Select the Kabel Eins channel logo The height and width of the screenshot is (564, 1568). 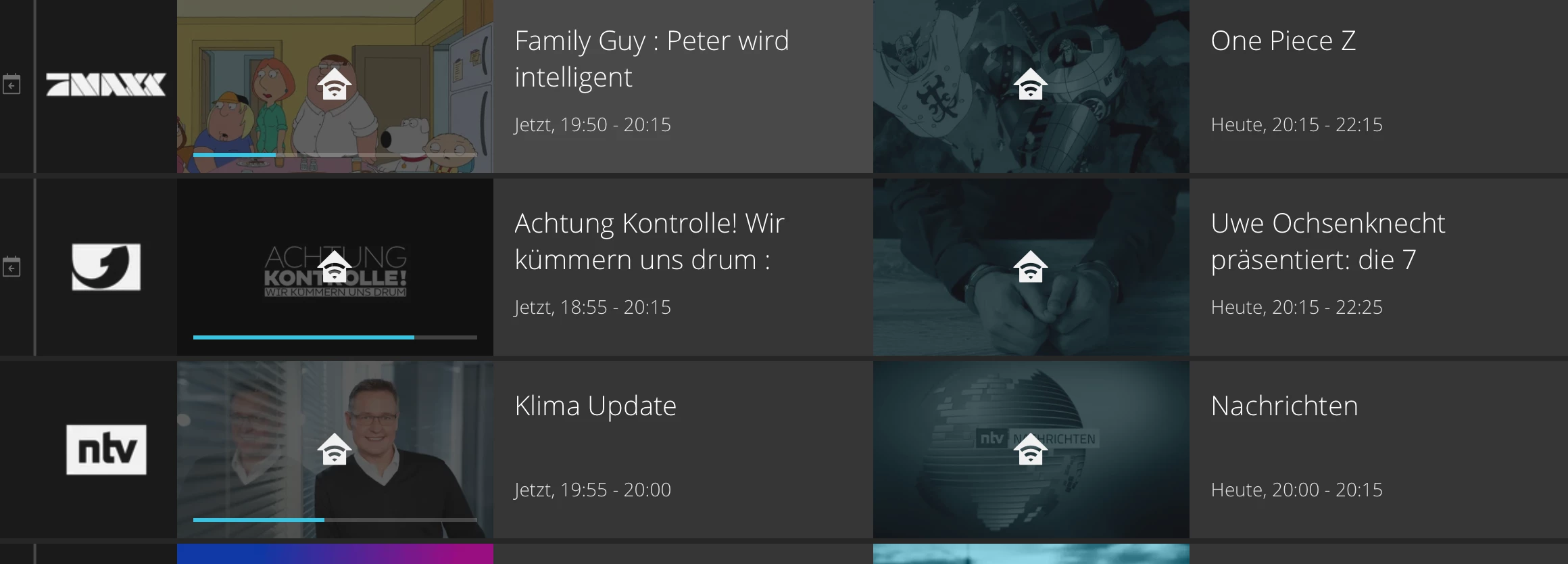coord(106,267)
